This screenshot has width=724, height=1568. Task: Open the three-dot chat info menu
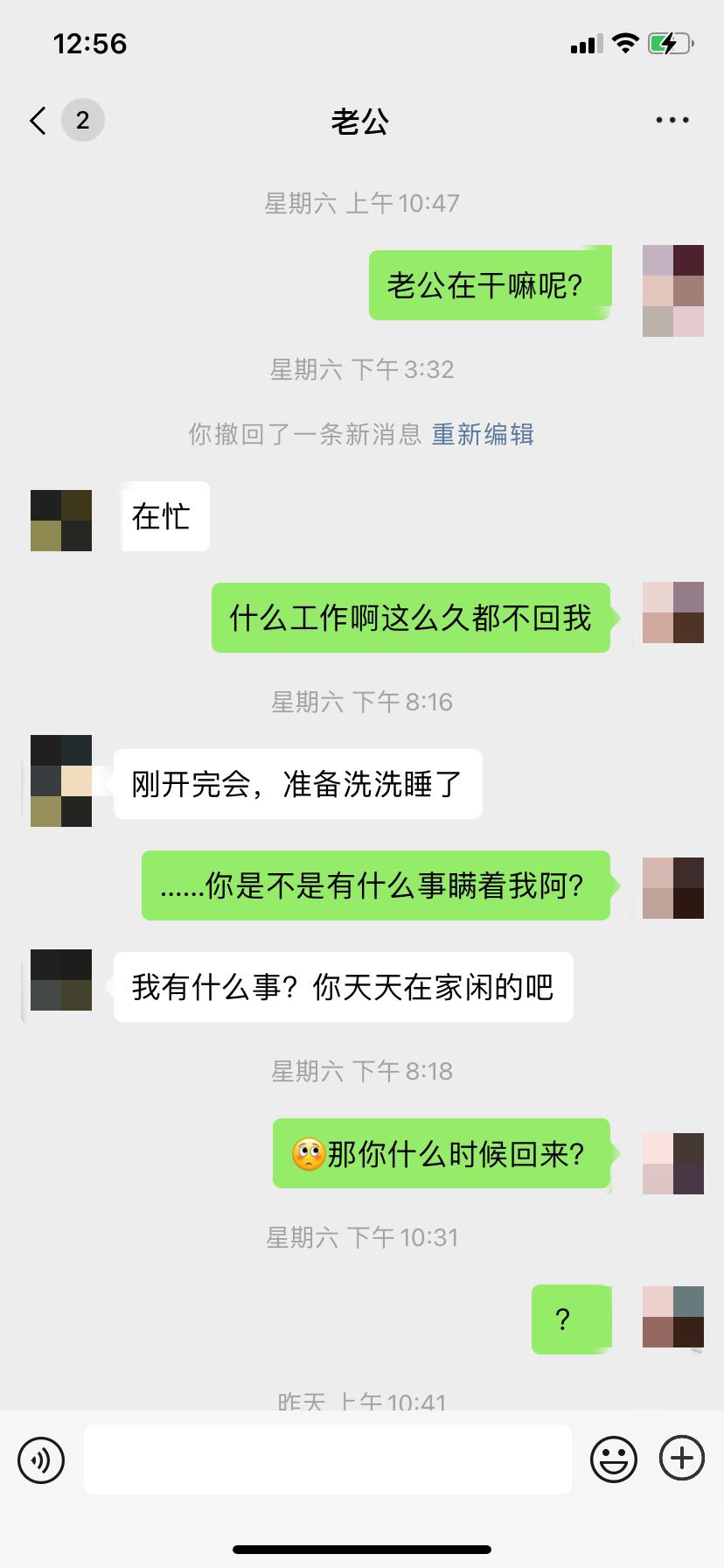point(672,121)
